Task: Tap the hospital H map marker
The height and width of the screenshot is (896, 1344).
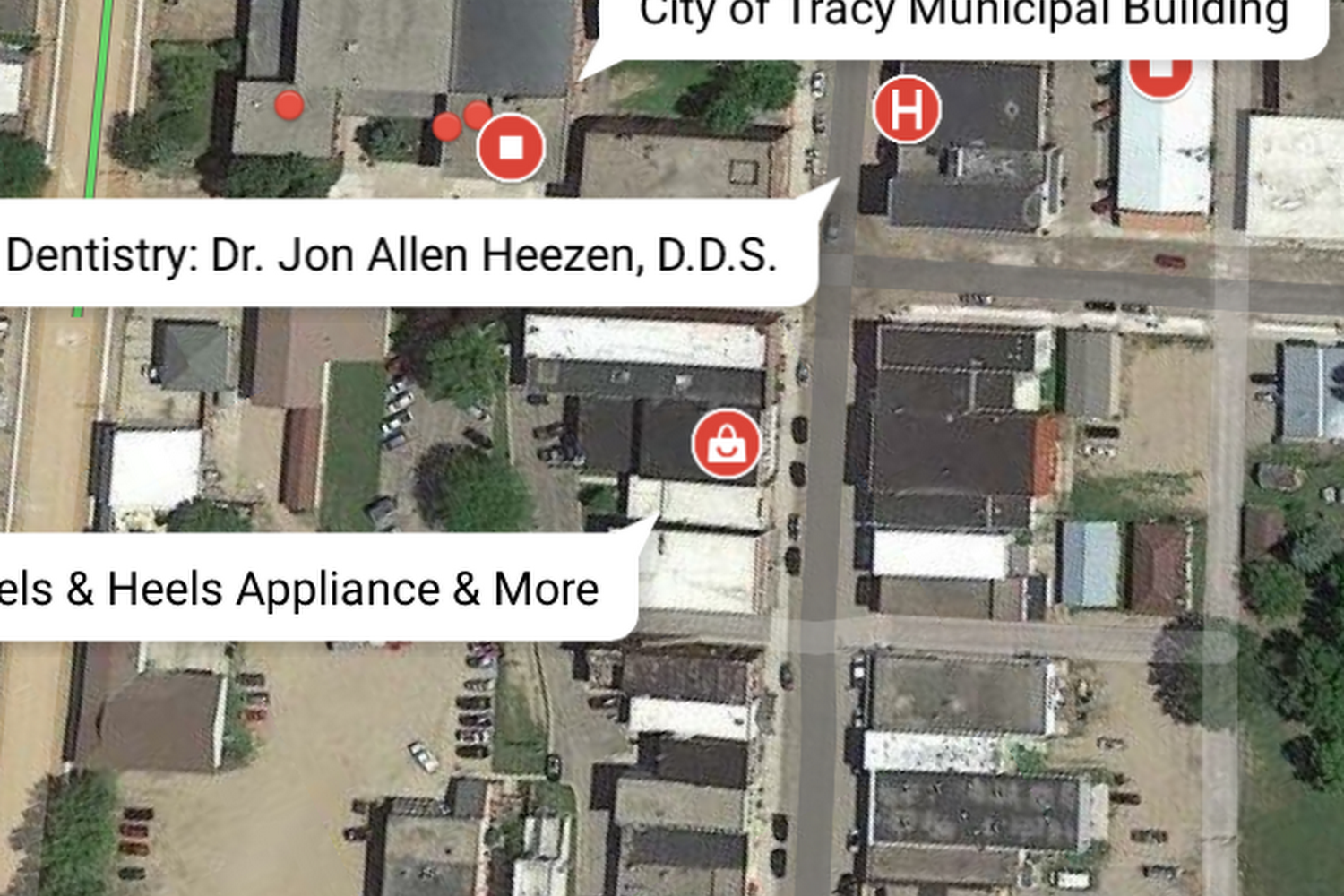Action: point(907,110)
